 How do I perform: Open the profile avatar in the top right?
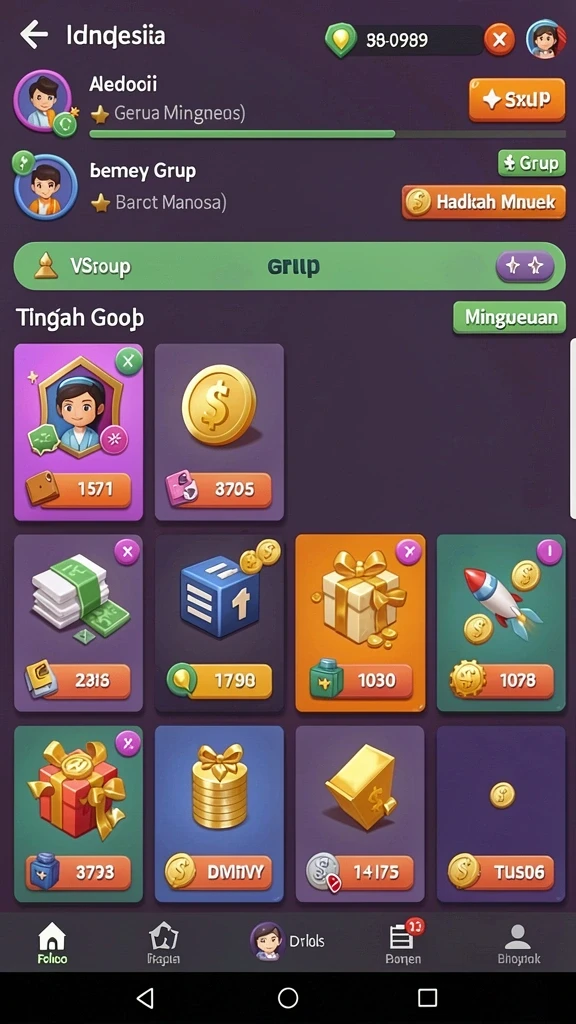coord(545,39)
